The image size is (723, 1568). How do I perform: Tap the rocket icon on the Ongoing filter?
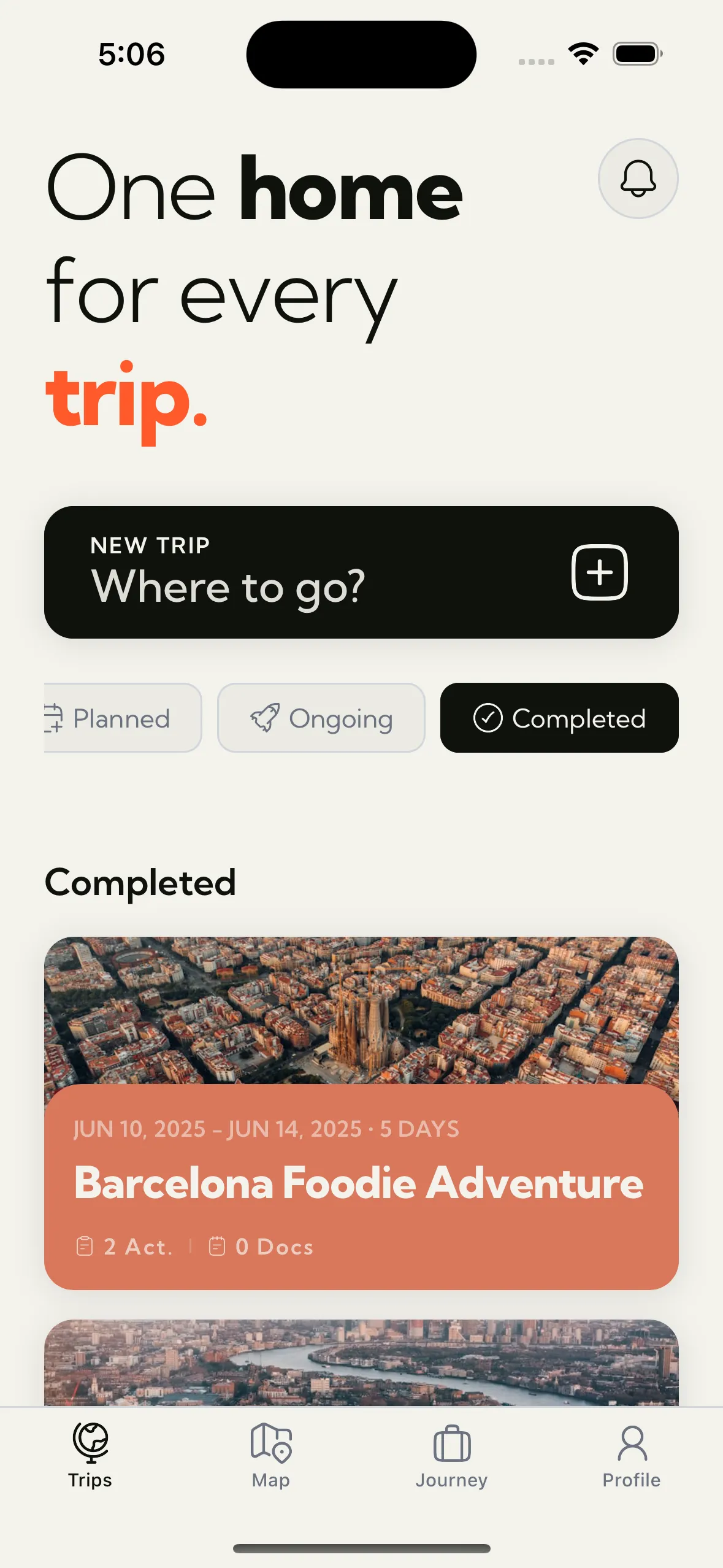coord(264,718)
